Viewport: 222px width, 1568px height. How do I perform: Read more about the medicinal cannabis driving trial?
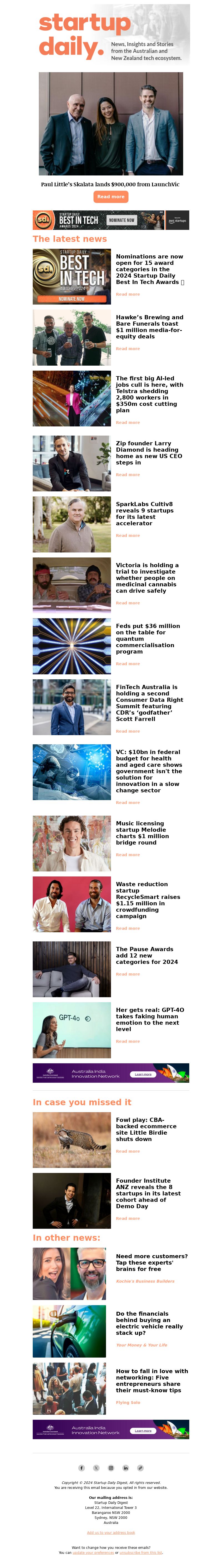[x=128, y=603]
